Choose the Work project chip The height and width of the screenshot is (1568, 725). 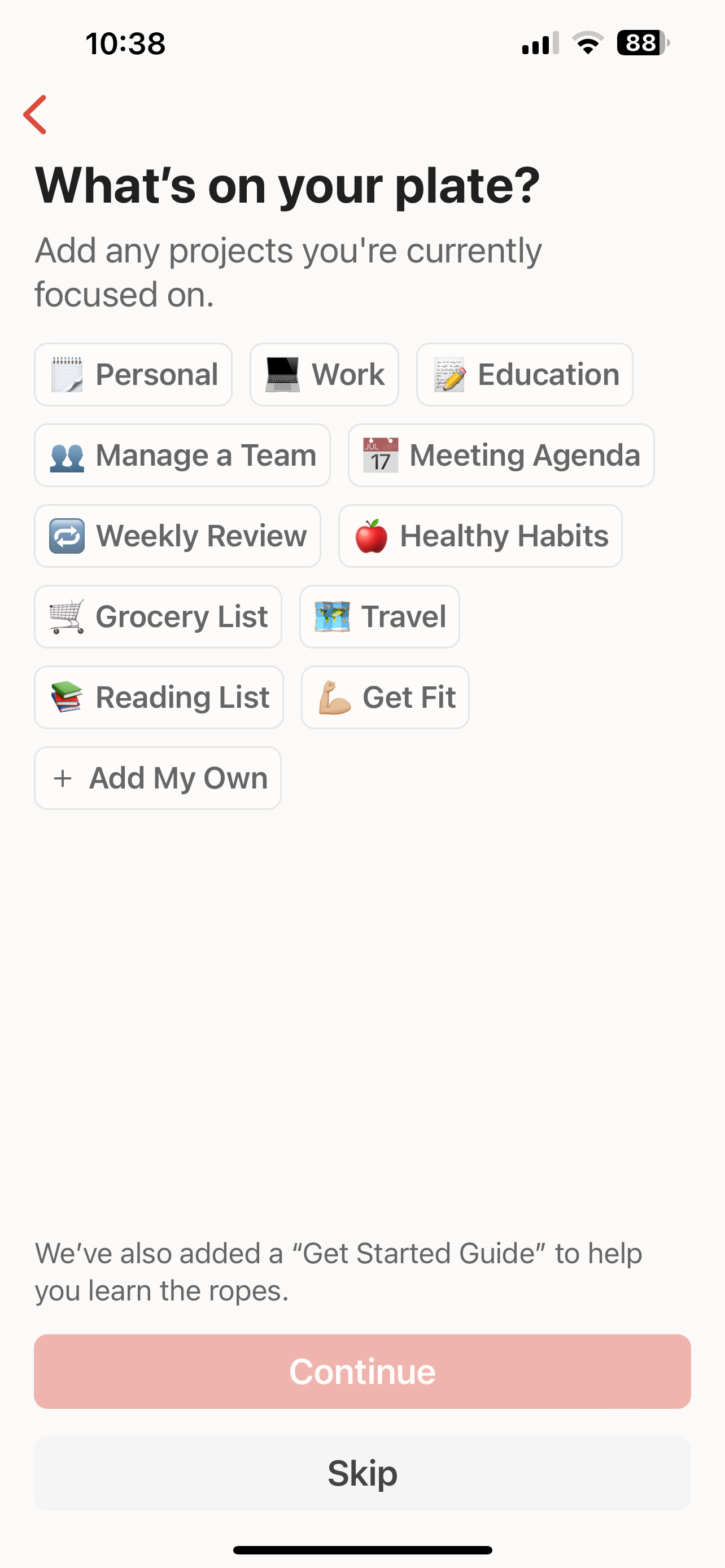(324, 374)
